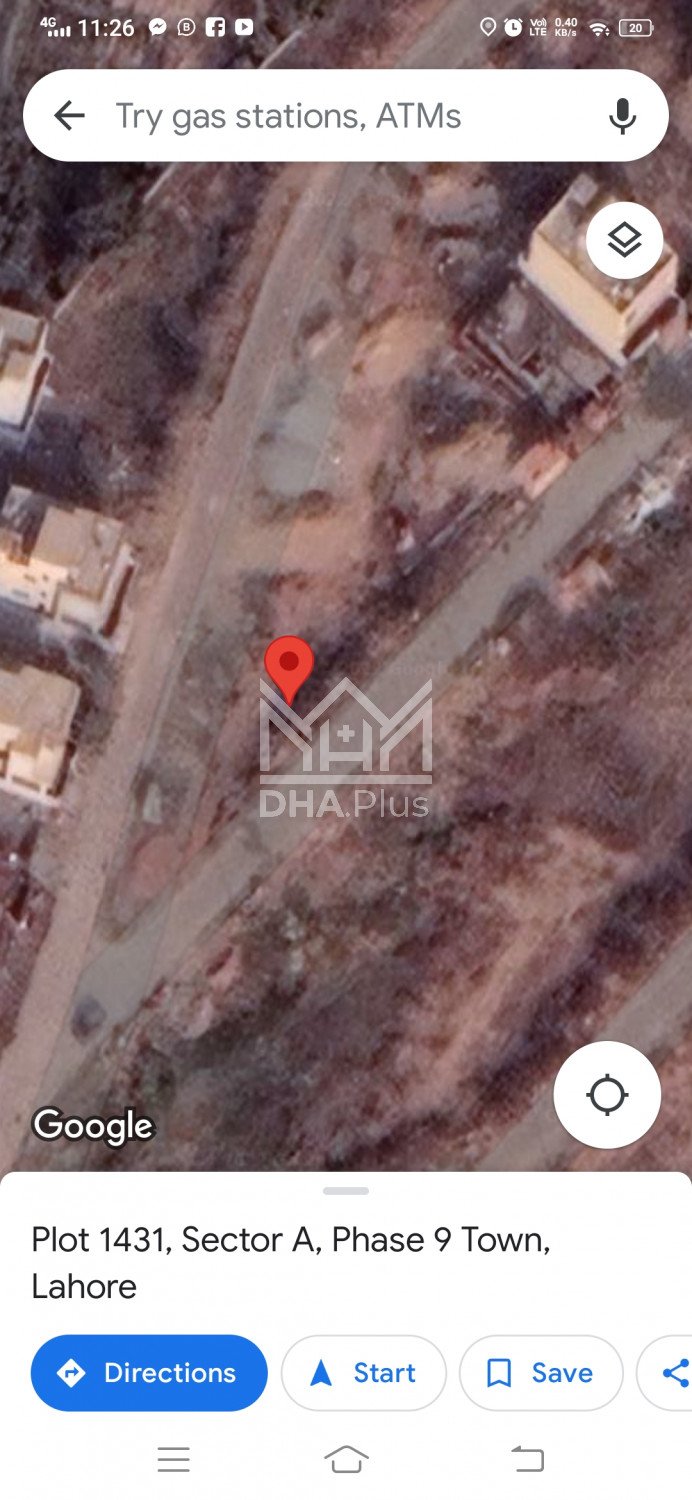Screen dimensions: 692x1500
Task: Center the map on my location
Action: pos(607,1094)
